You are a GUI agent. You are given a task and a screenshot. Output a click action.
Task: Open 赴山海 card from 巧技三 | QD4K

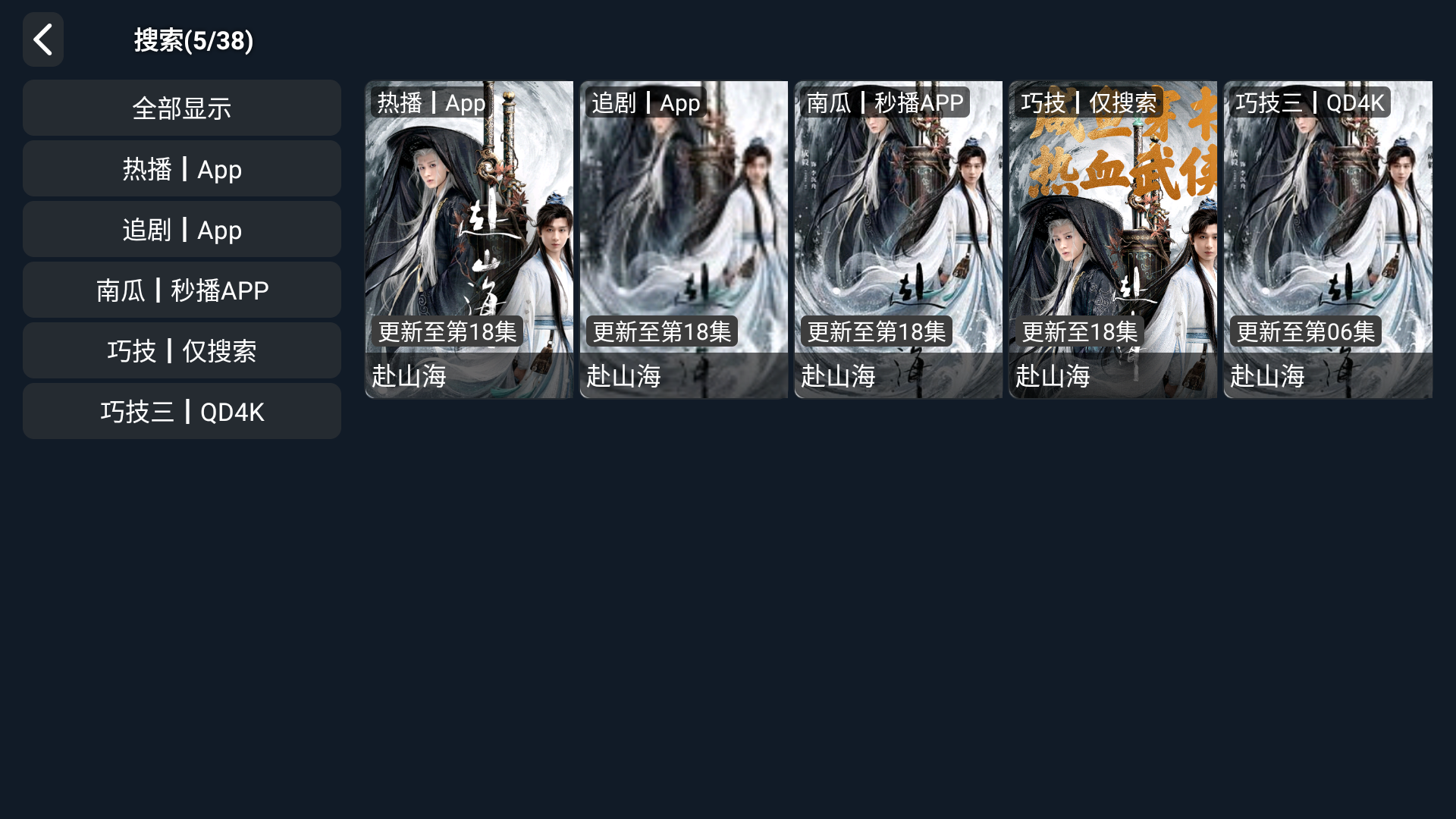click(1327, 239)
